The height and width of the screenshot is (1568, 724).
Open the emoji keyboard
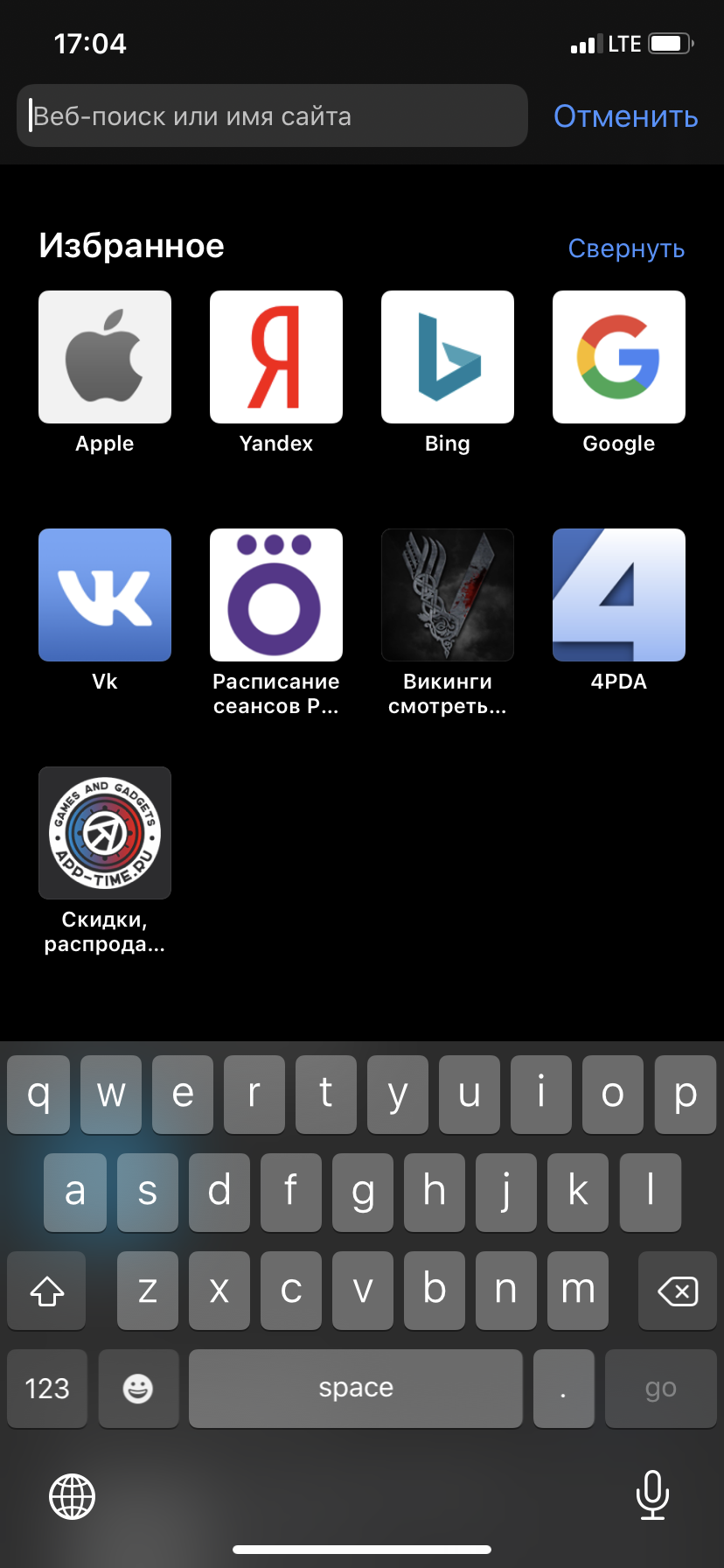[x=138, y=1388]
